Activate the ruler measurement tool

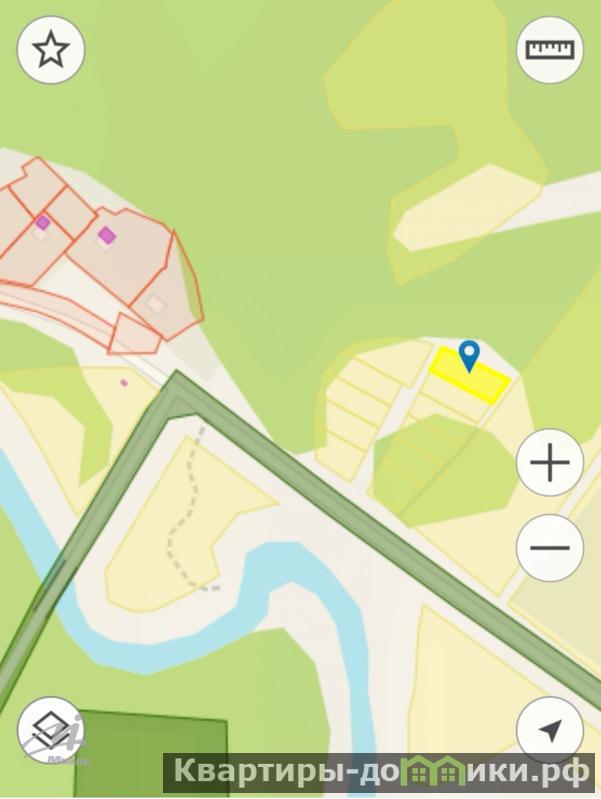[549, 50]
